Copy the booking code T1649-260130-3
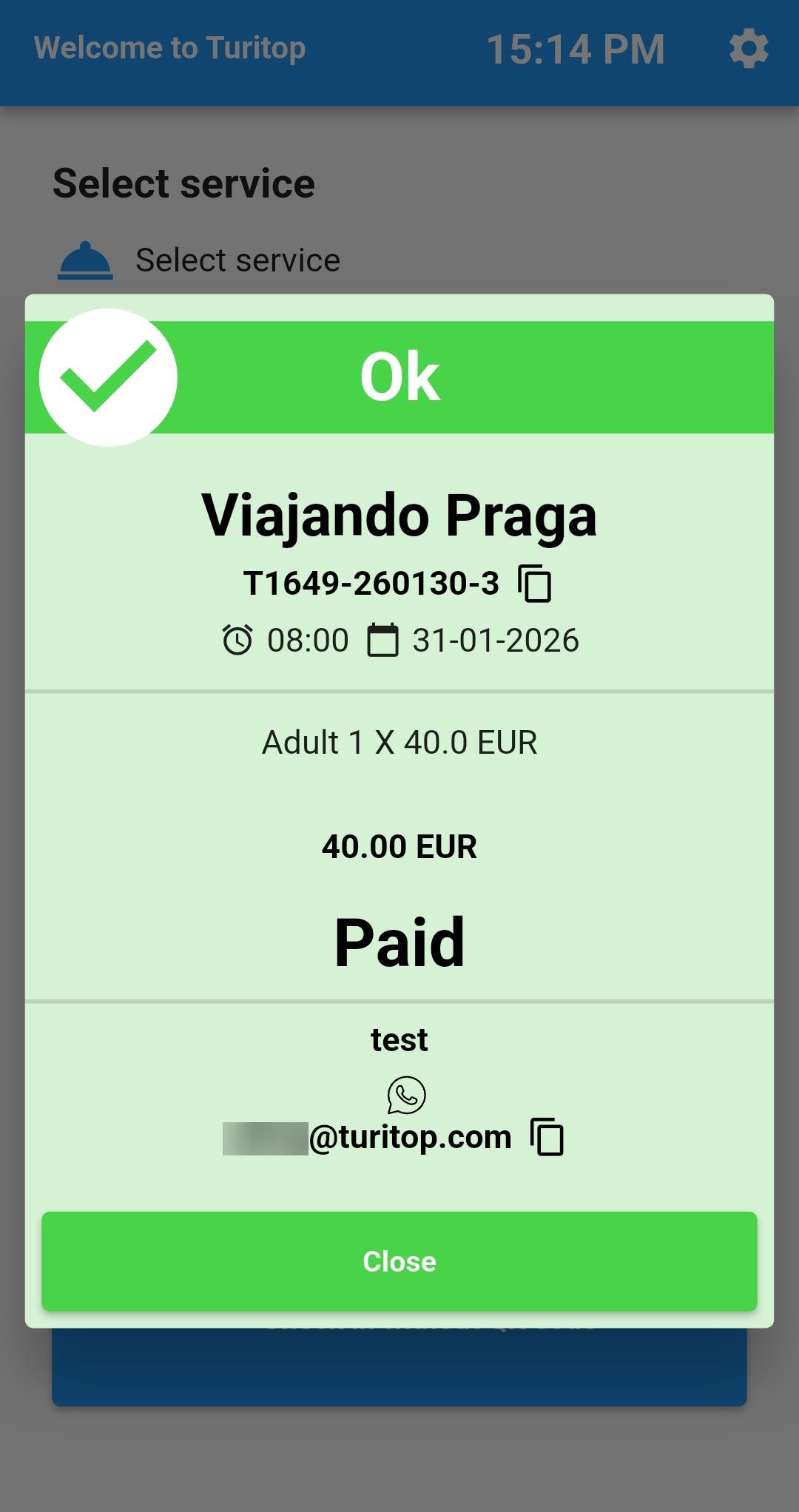Screen dimensions: 799x1512 (x=534, y=584)
